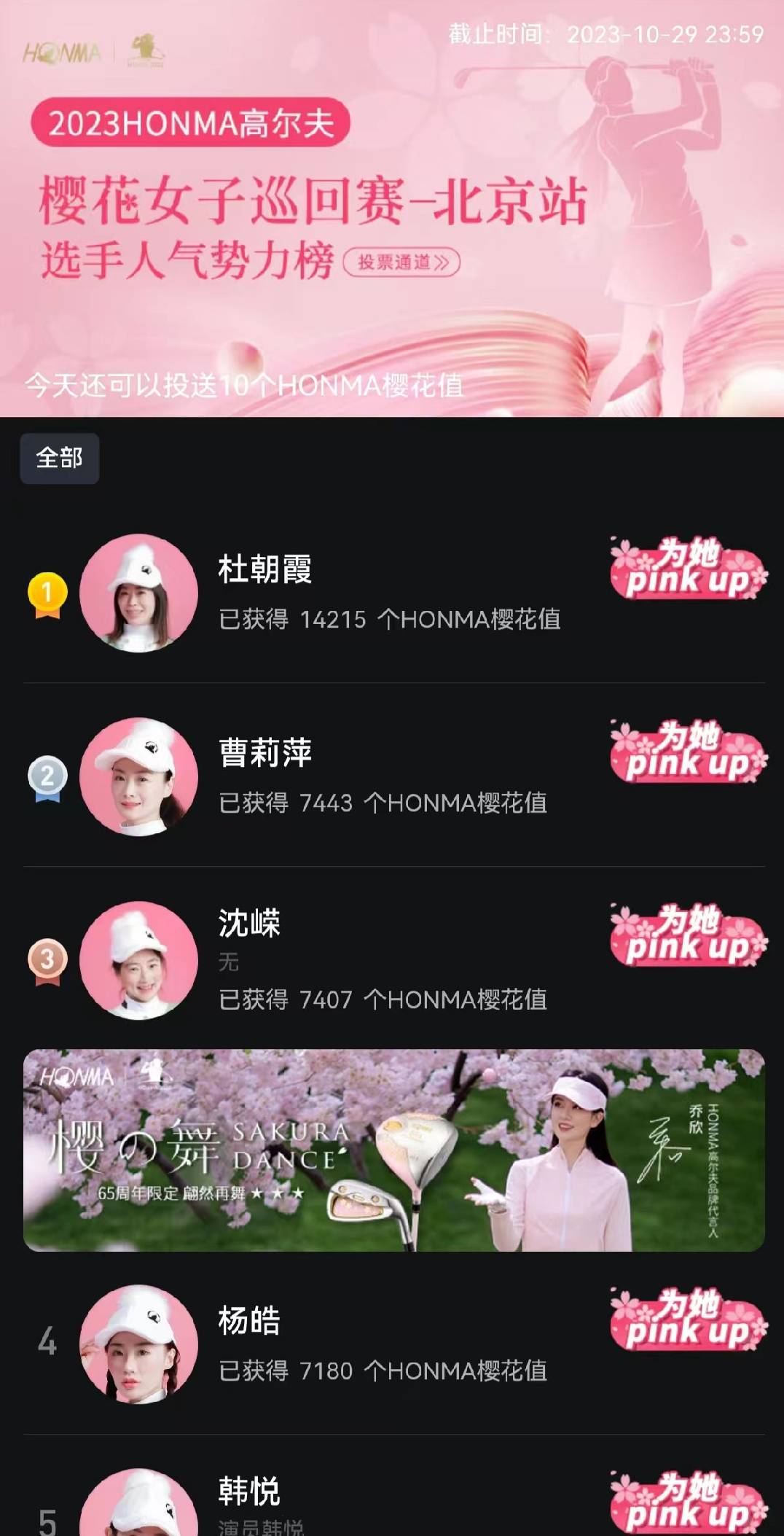Image resolution: width=784 pixels, height=1536 pixels.
Task: Select the 全部 filter tab
Action: [x=60, y=459]
